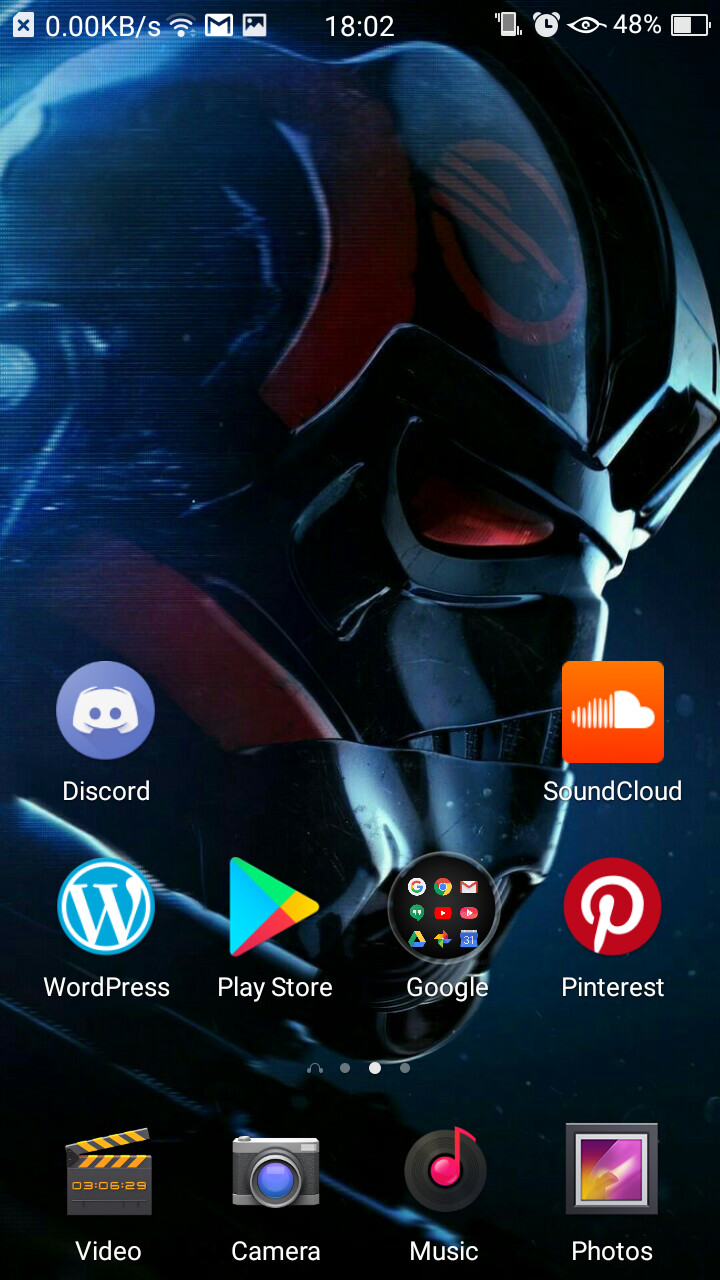Open the Discord app

tap(105, 711)
